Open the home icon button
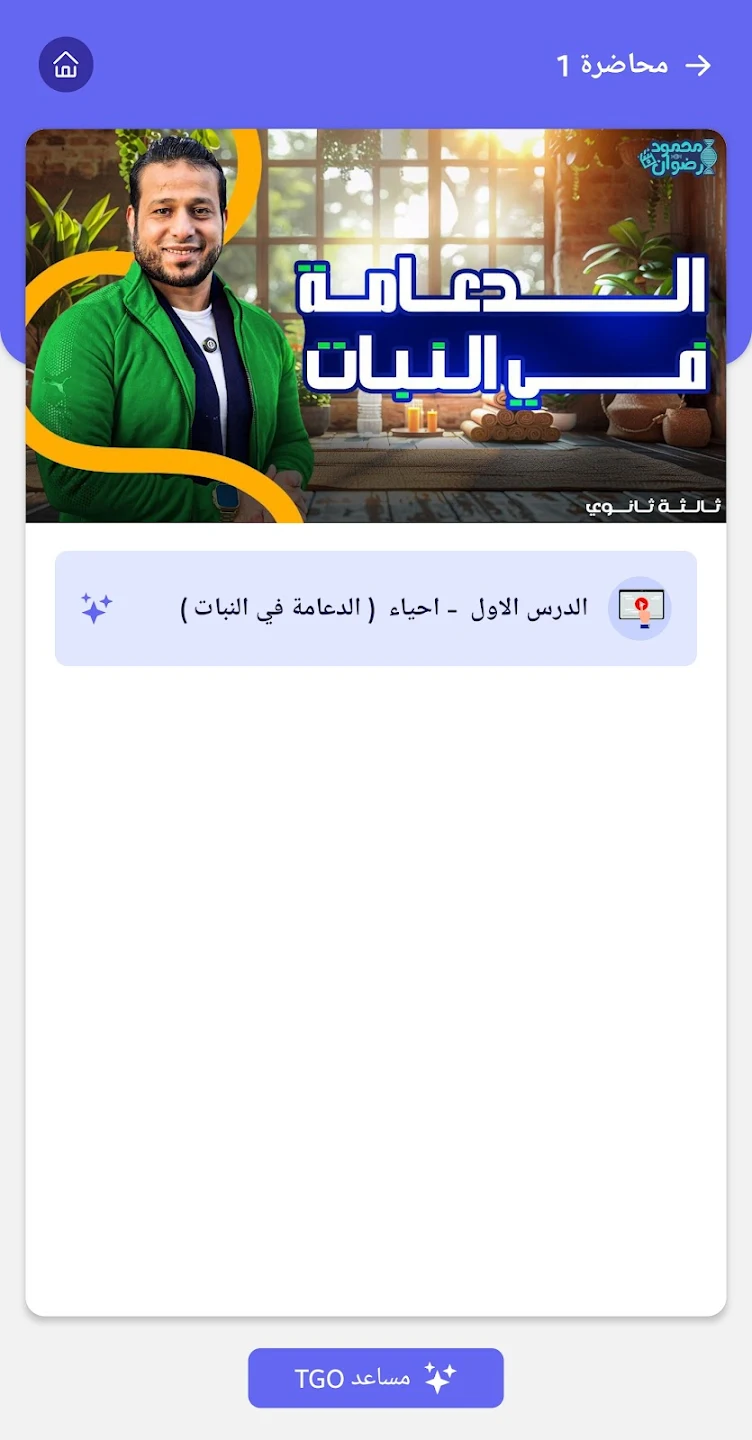Image resolution: width=752 pixels, height=1440 pixels. pyautogui.click(x=66, y=66)
